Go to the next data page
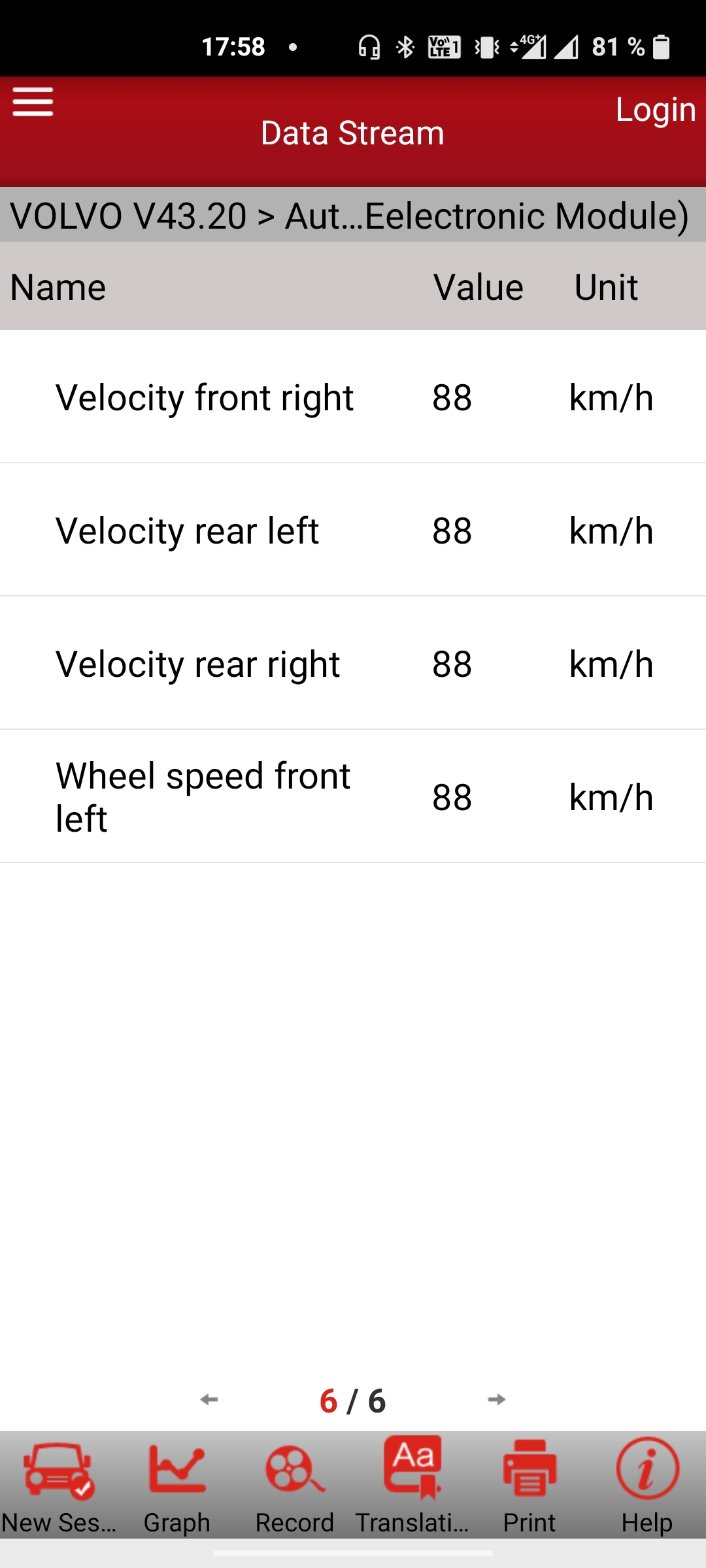Screen dimensions: 706x1568 pyautogui.click(x=497, y=1399)
